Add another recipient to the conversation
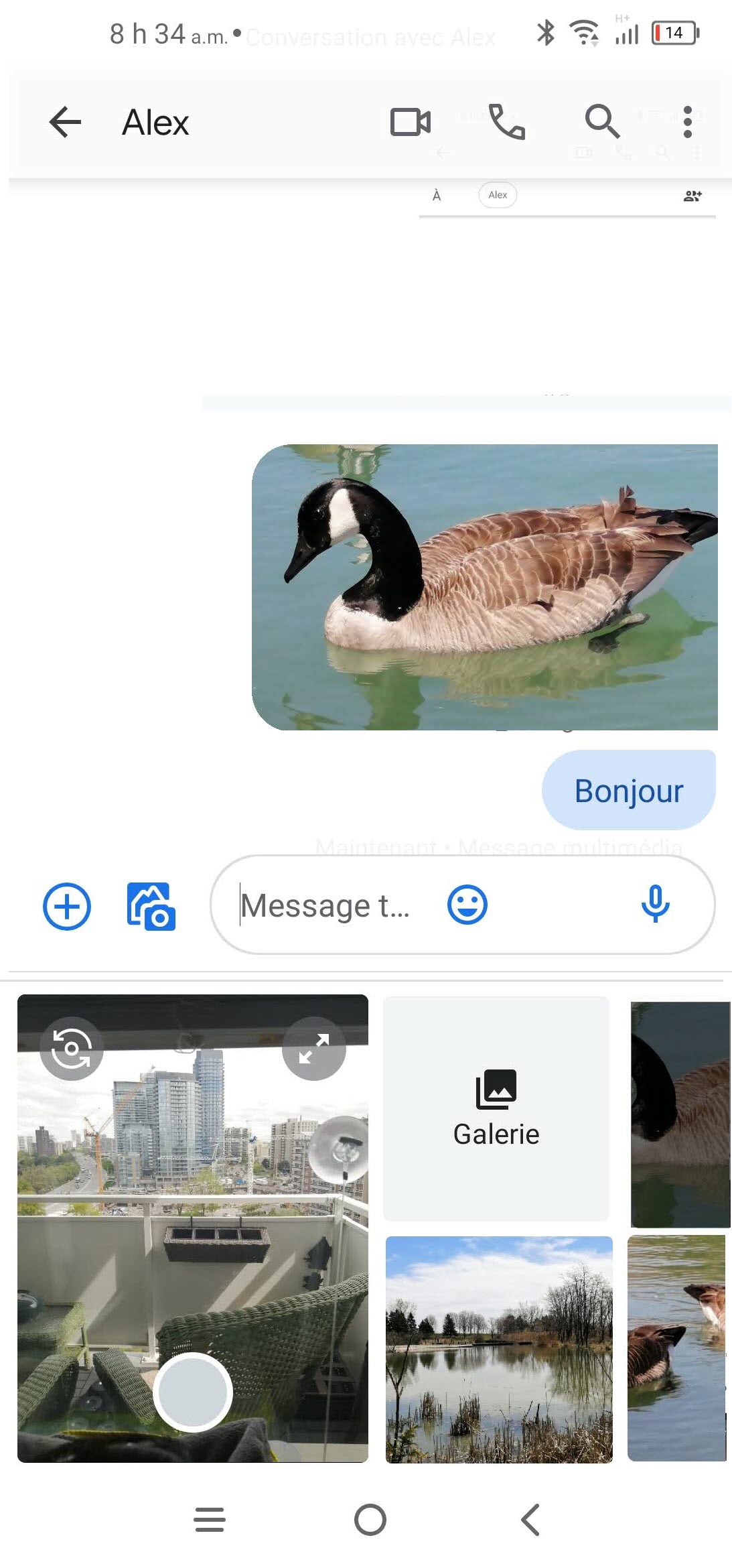732x1568 pixels. pyautogui.click(x=693, y=196)
